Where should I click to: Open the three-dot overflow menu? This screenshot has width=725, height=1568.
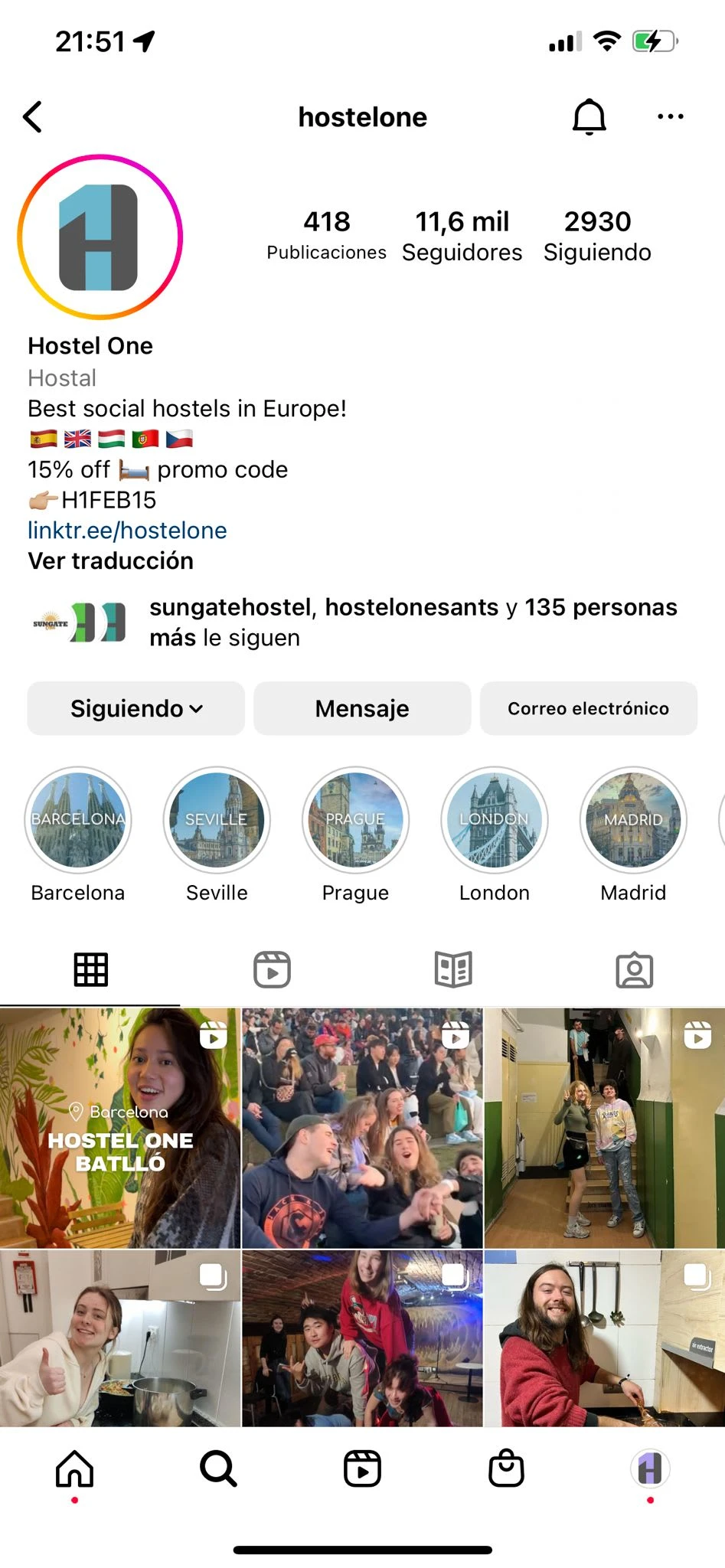pos(670,117)
